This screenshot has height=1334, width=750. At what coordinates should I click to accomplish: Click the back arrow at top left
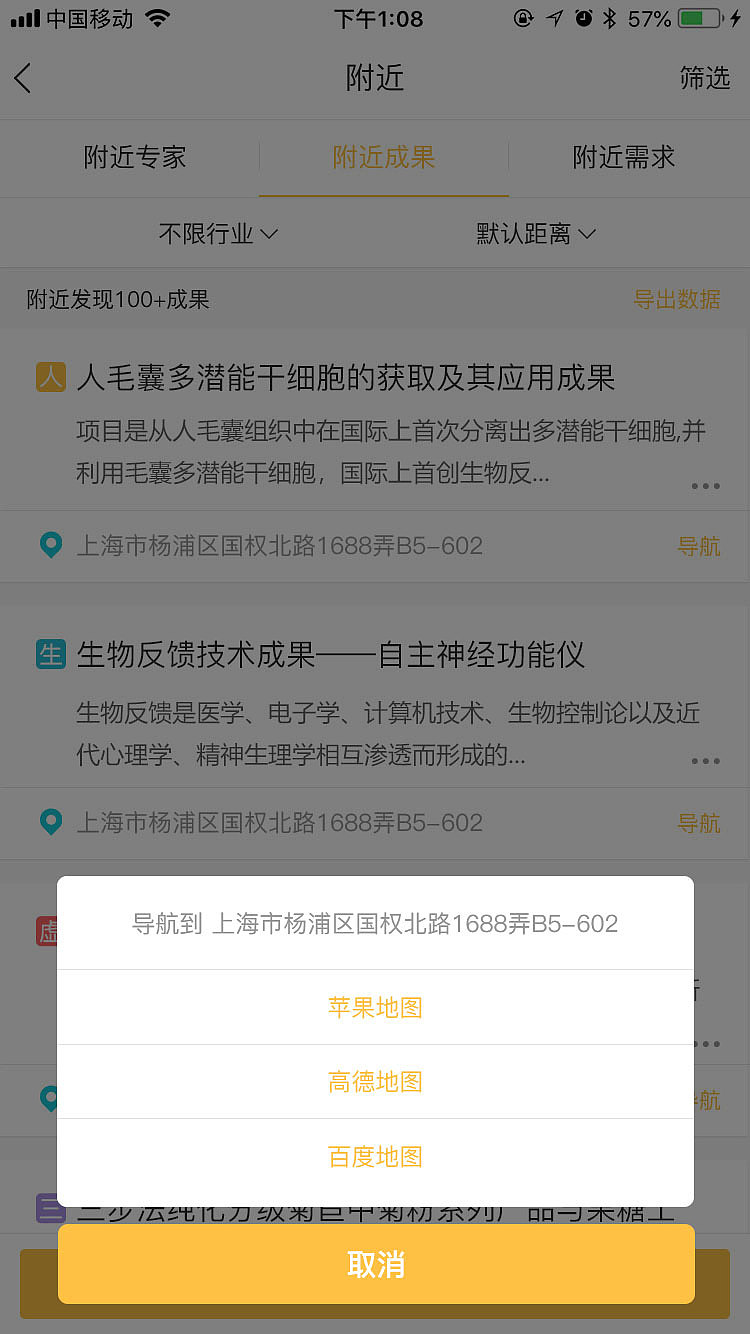pos(22,78)
